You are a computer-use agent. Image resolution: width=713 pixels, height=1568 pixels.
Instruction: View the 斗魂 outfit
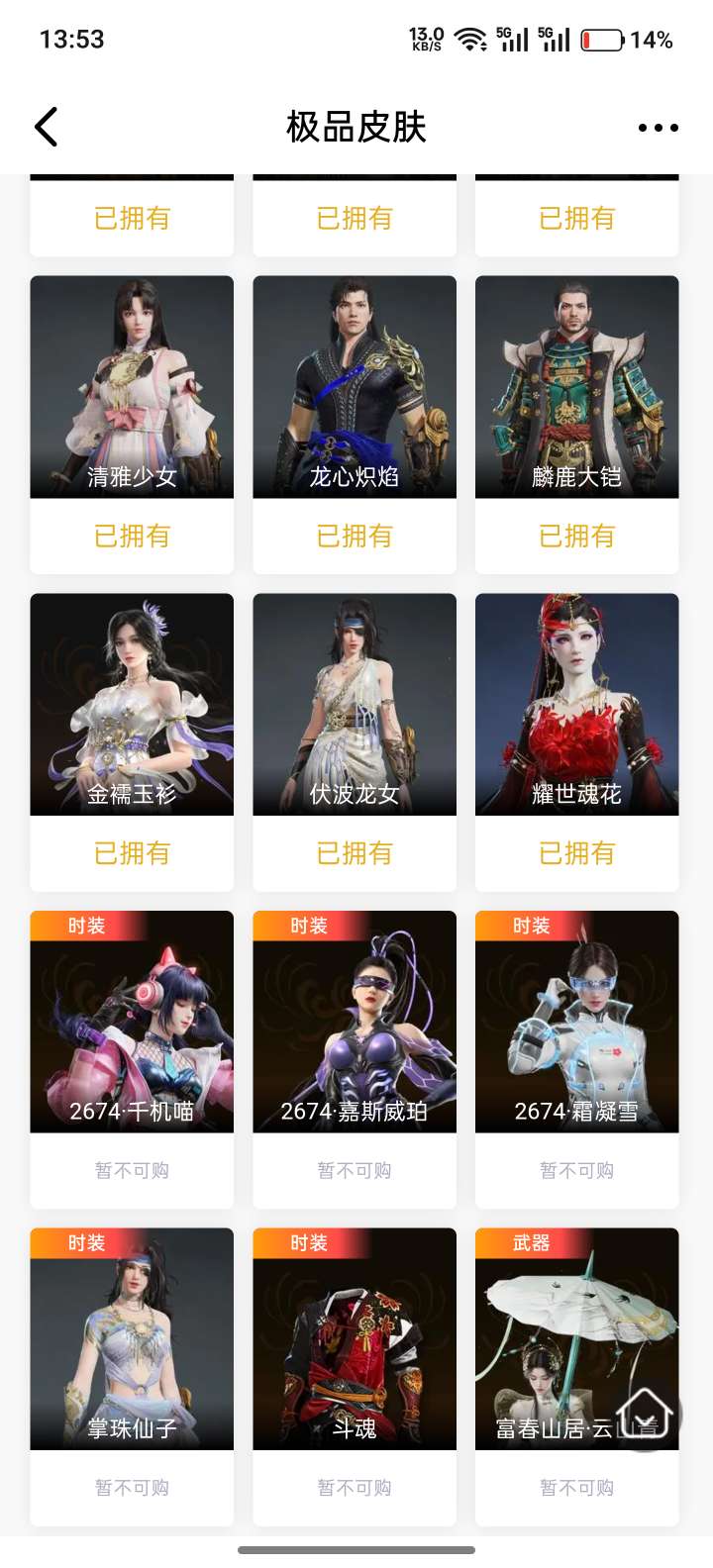pos(355,1338)
